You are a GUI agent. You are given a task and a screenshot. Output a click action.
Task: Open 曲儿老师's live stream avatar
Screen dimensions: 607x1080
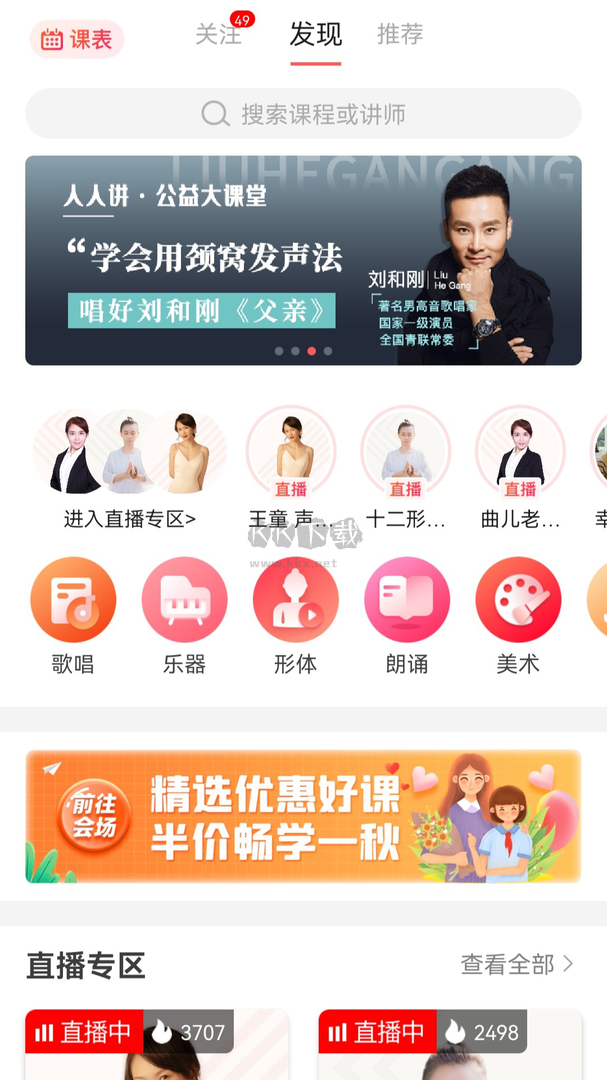(520, 452)
